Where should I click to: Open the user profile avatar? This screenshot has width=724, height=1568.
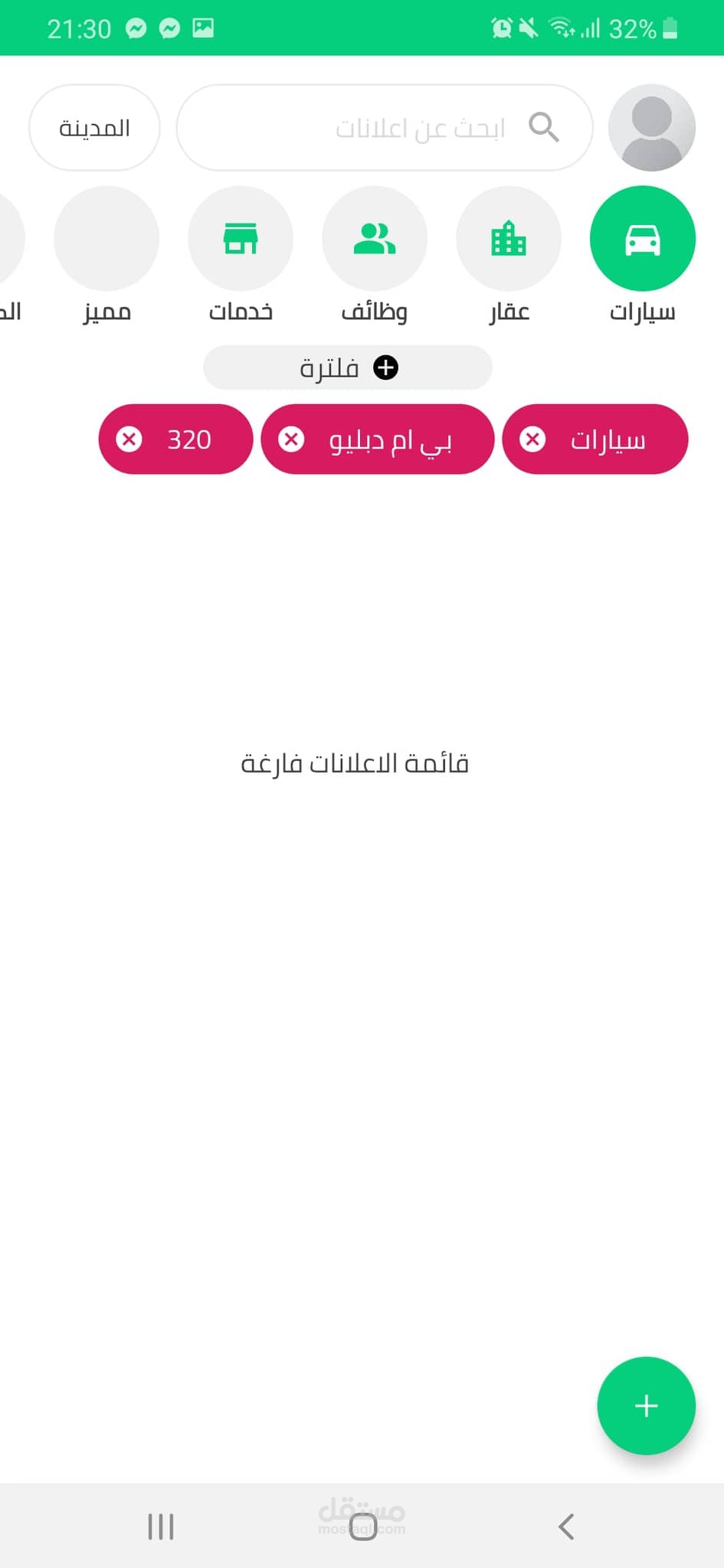651,127
